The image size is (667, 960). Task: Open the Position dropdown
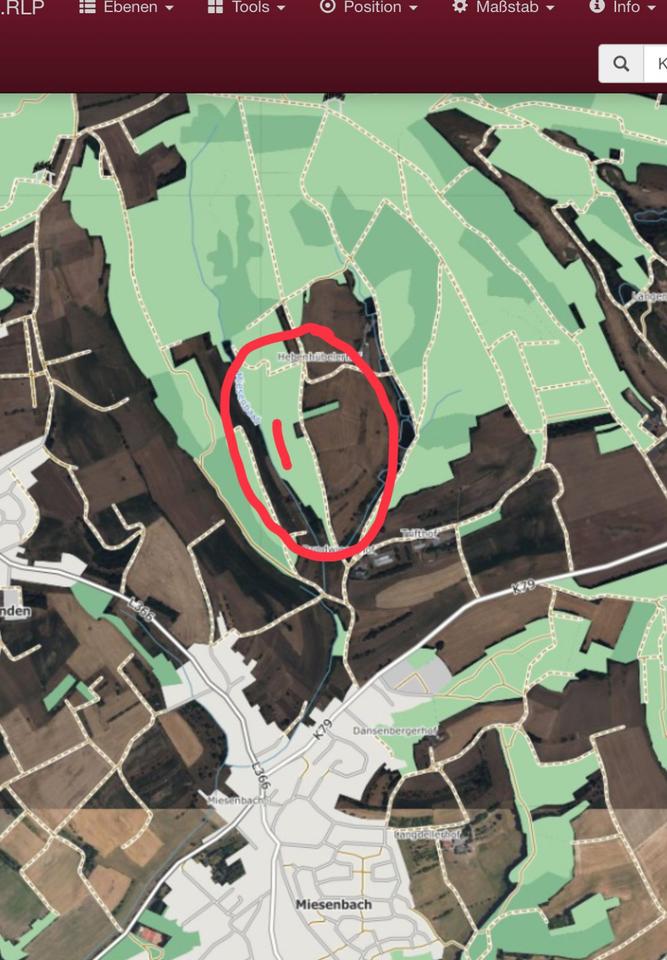click(x=369, y=7)
